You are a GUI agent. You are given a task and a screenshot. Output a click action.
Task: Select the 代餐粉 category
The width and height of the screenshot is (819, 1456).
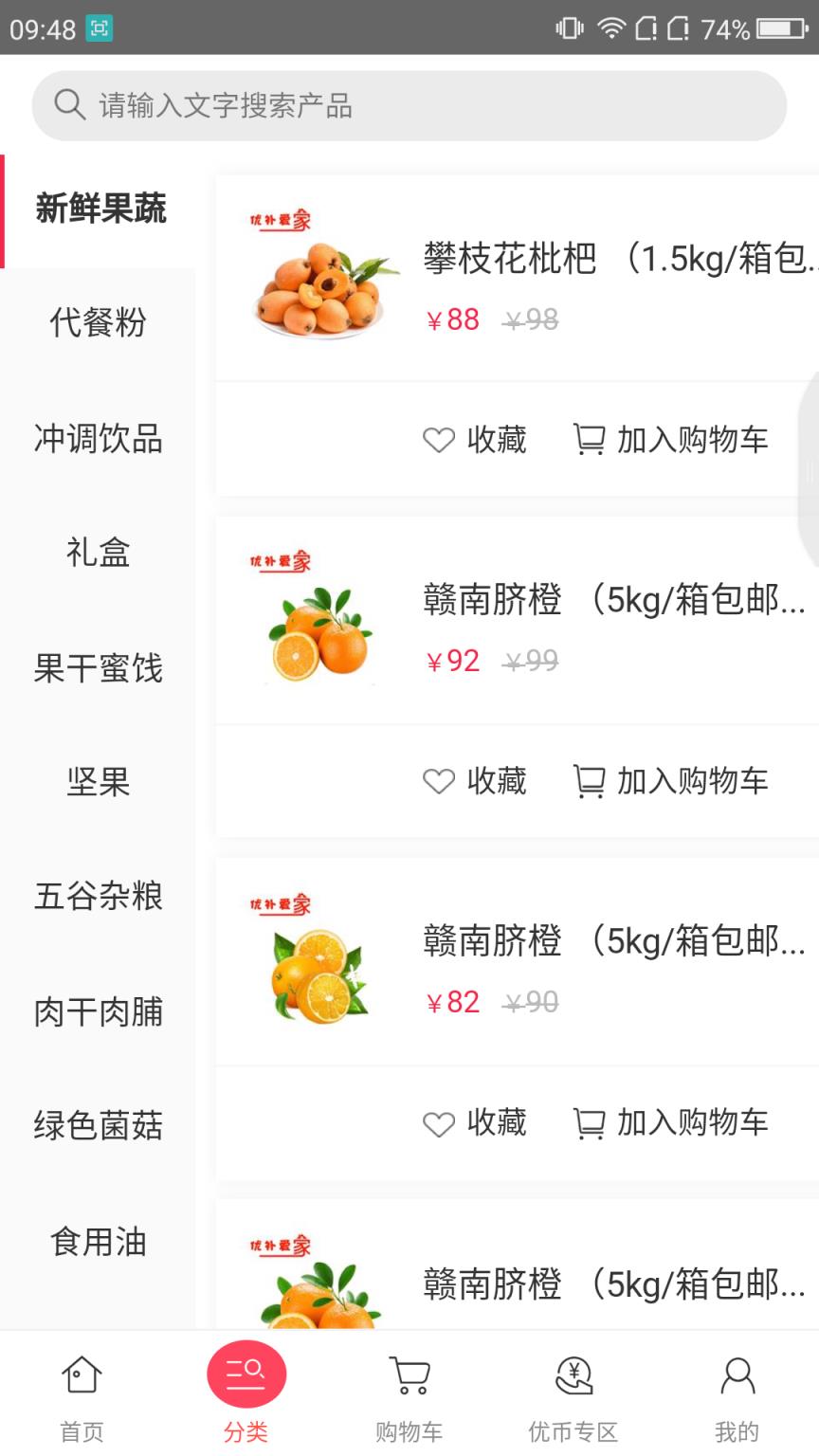click(98, 323)
